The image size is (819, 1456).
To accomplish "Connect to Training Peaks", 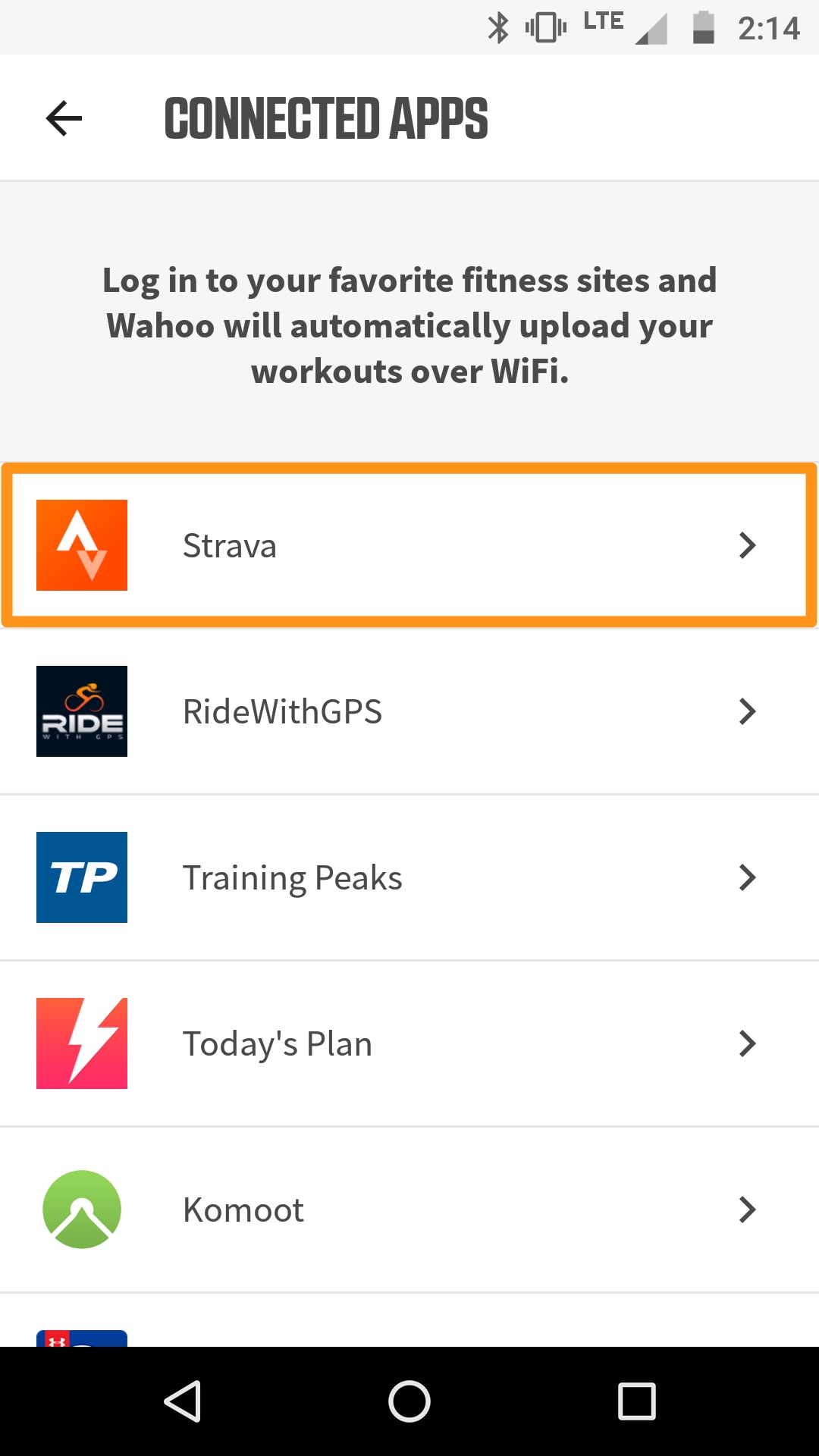I will (409, 877).
